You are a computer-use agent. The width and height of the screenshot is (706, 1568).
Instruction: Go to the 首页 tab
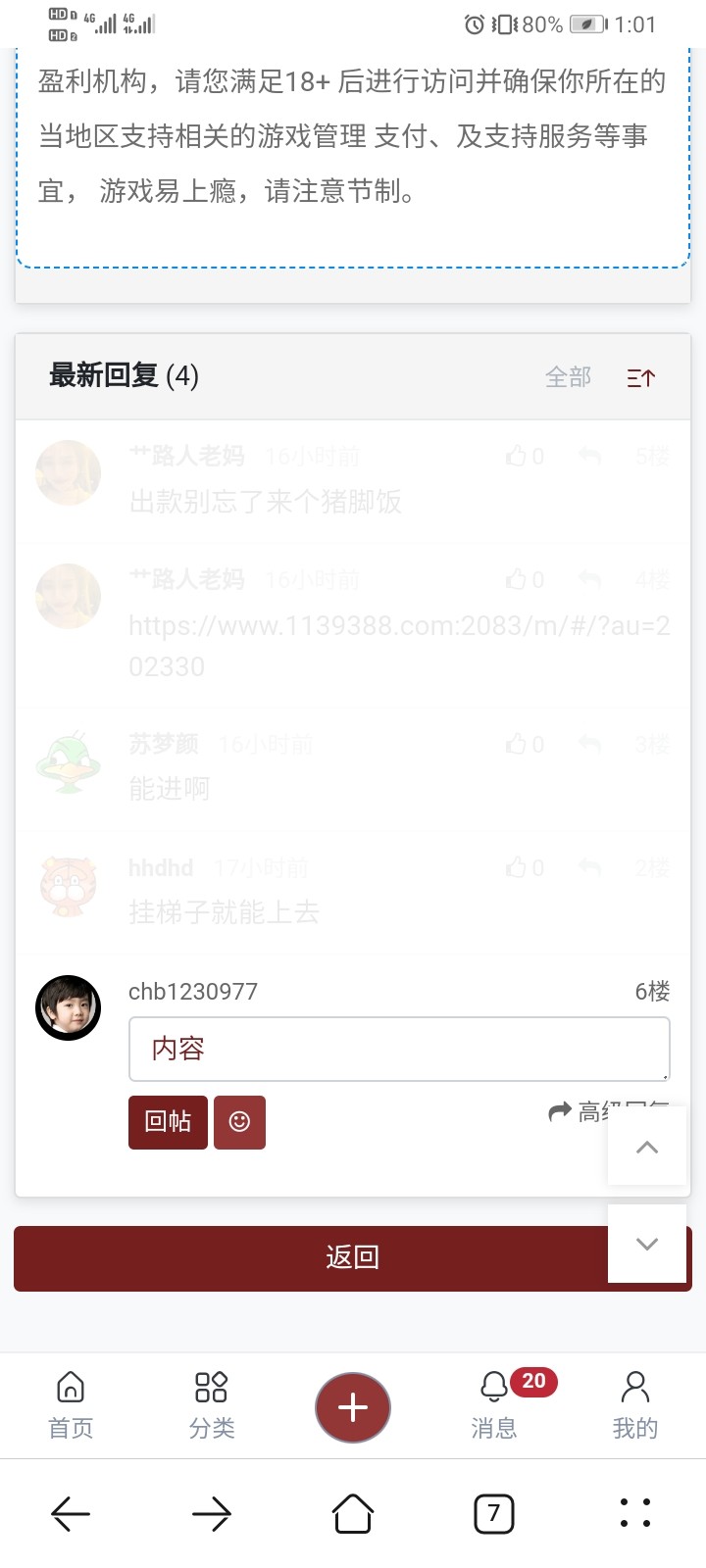71,1405
